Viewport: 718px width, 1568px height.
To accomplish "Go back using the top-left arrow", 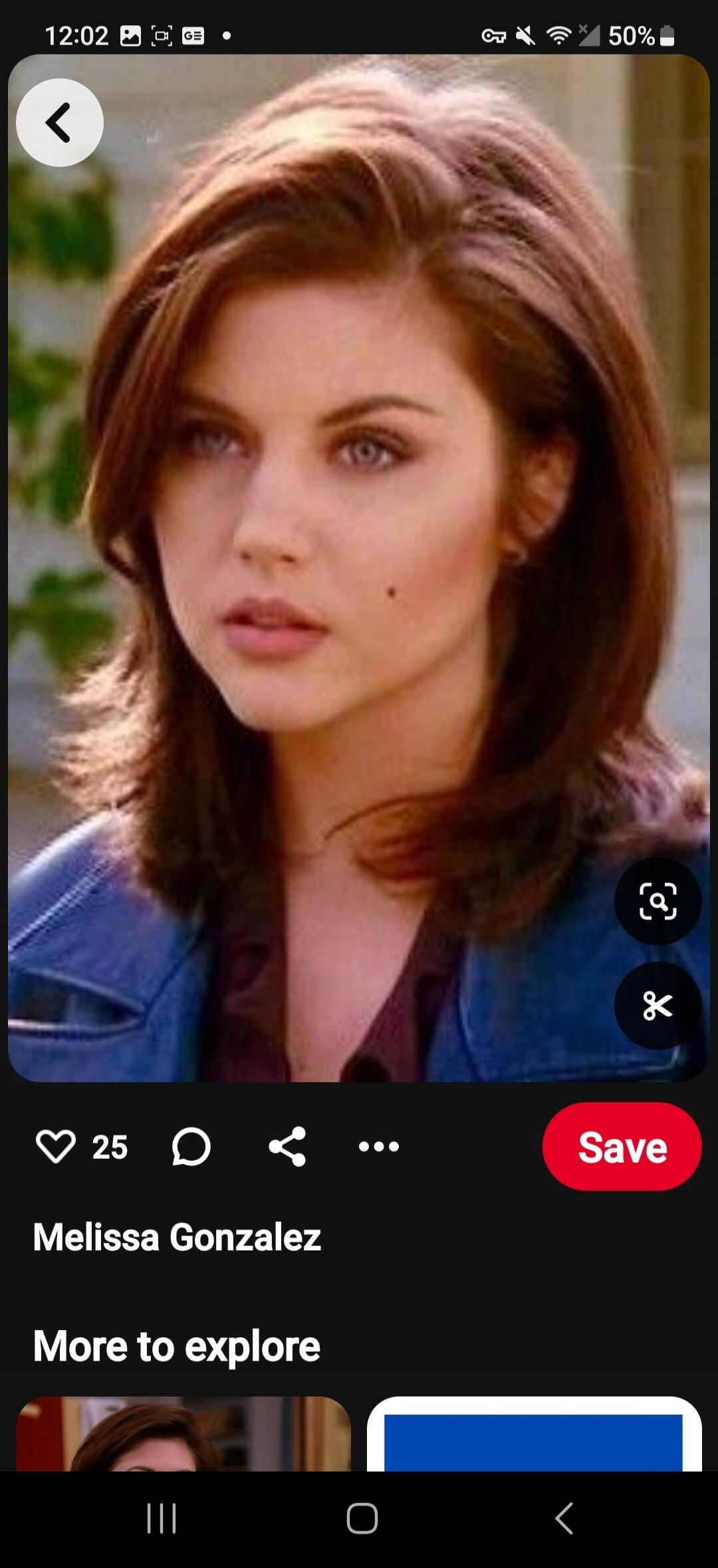I will click(60, 123).
